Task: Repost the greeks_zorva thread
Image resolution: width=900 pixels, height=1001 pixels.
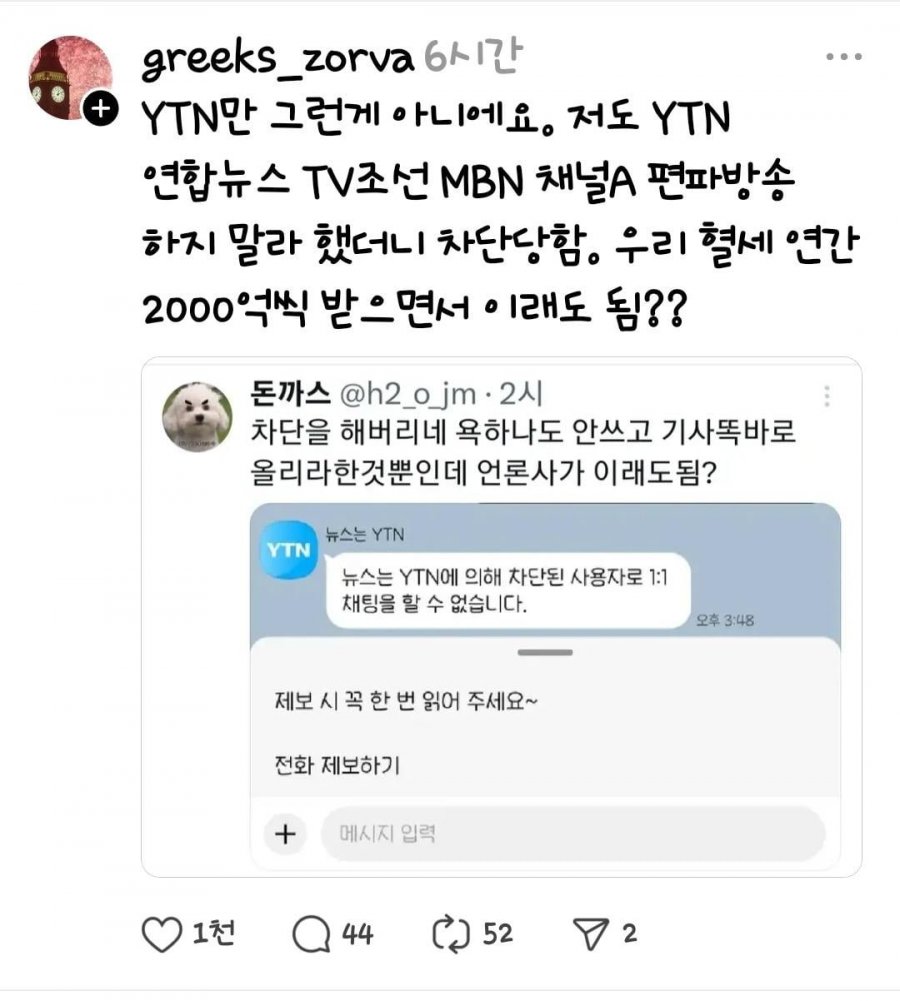Action: point(450,934)
